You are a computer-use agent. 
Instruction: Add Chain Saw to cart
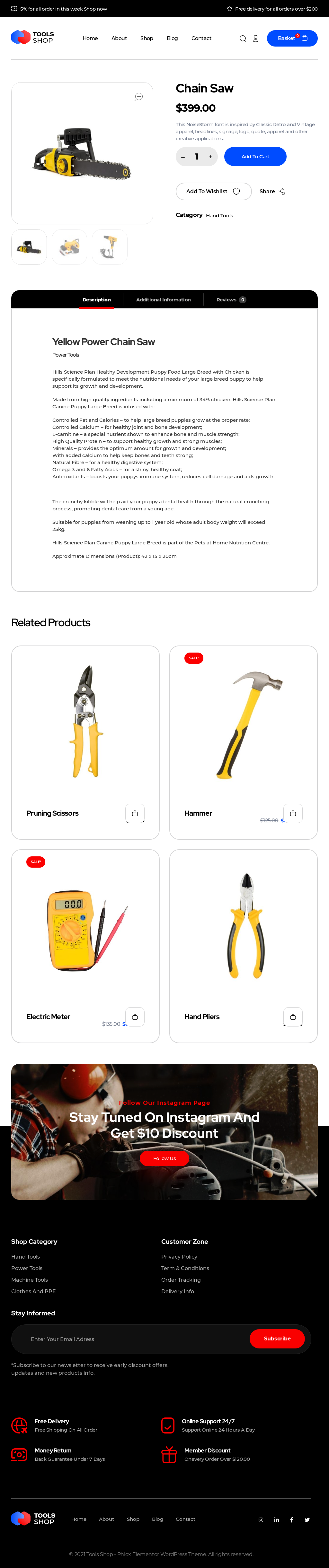[255, 156]
